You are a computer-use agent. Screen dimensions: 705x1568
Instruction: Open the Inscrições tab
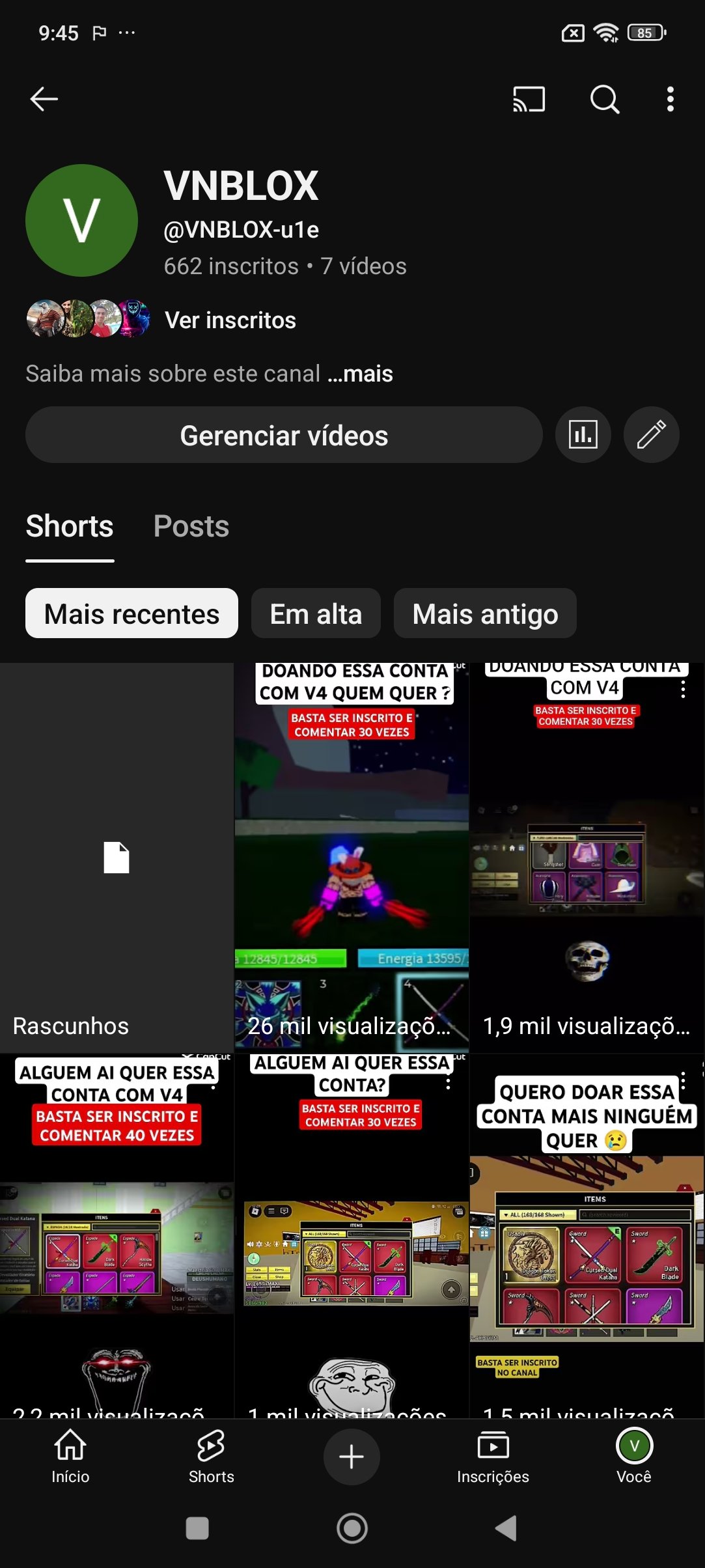click(493, 1457)
